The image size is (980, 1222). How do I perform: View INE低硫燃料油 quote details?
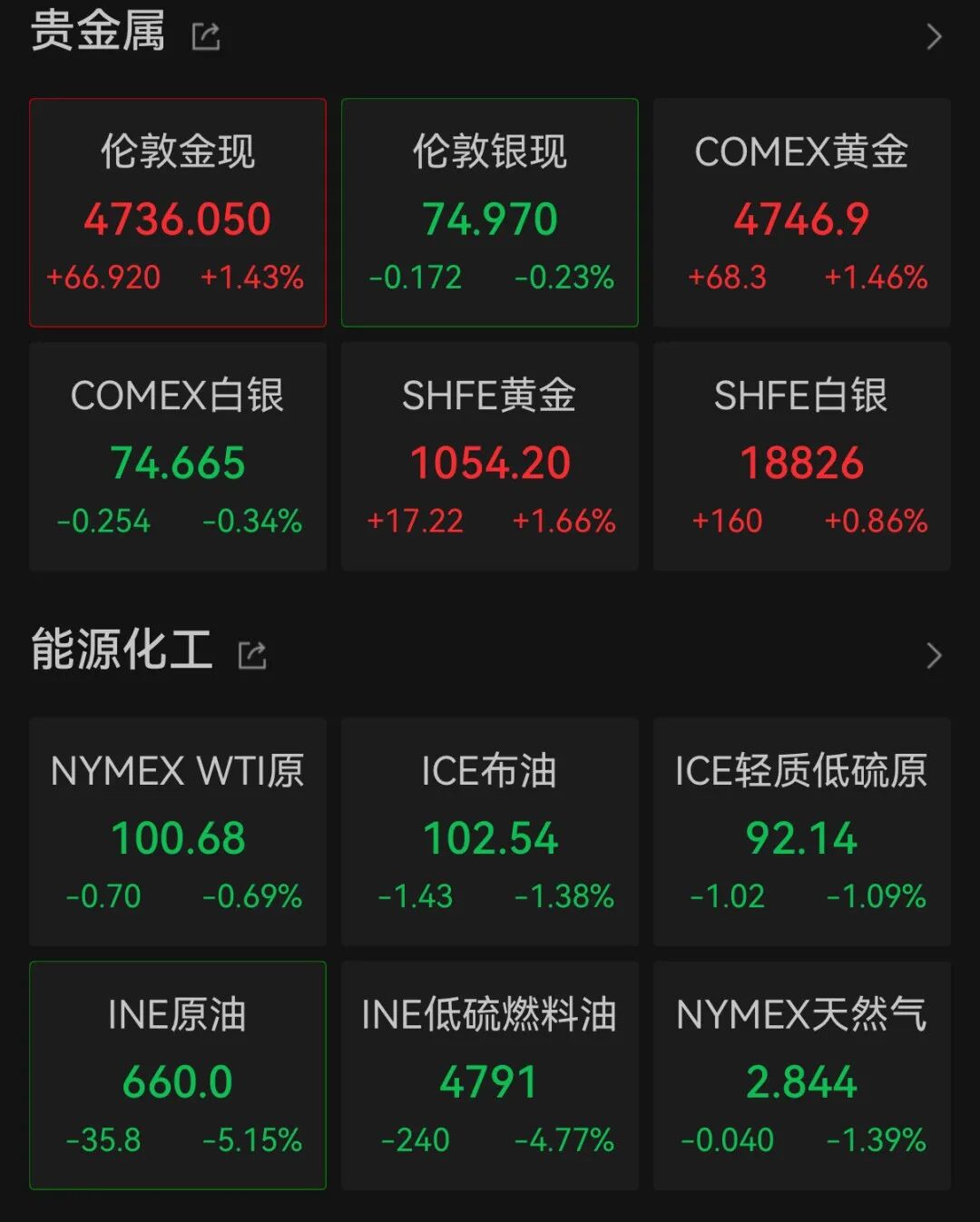click(490, 1075)
